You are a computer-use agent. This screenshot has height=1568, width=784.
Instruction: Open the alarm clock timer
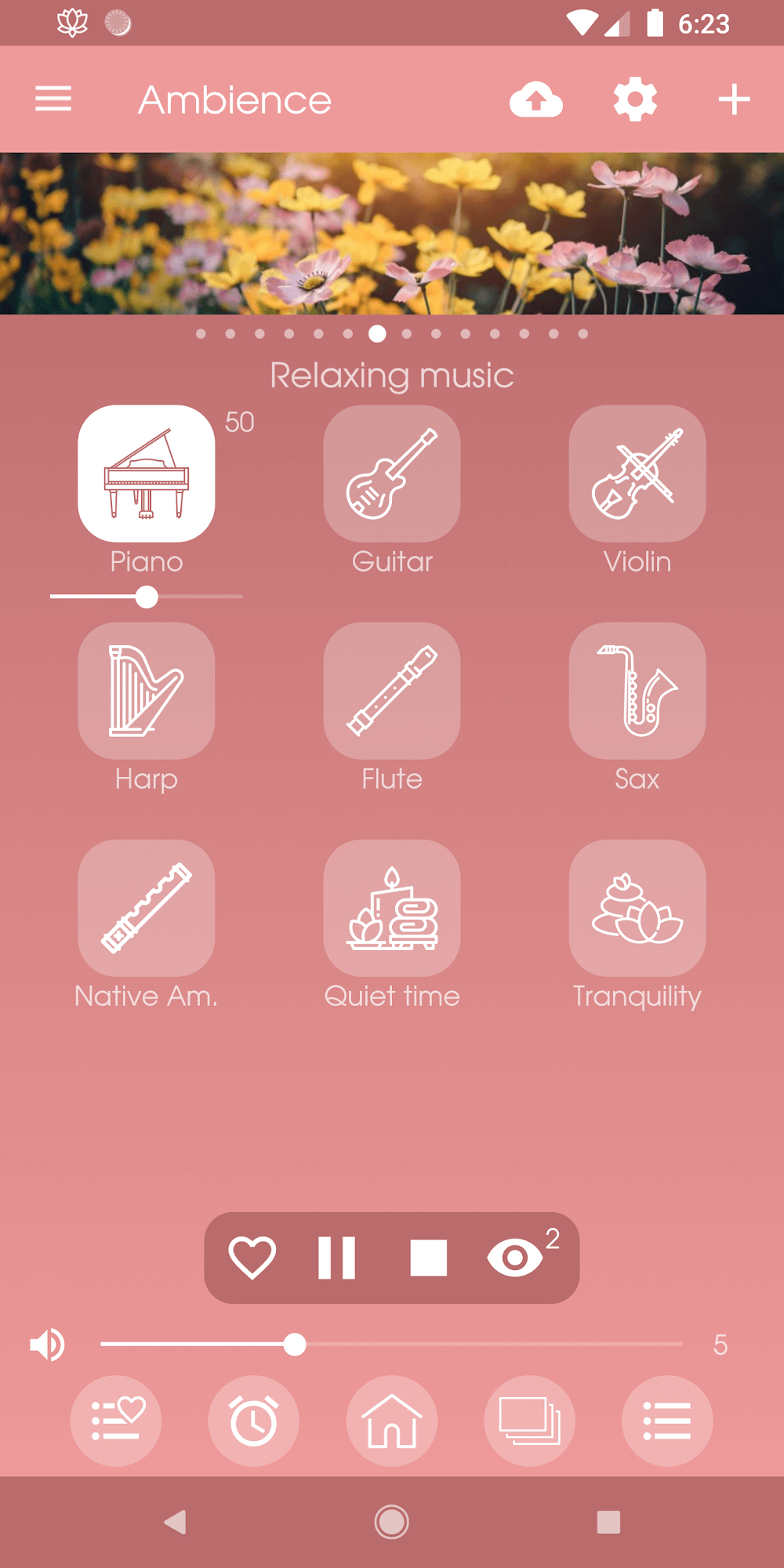(253, 1421)
